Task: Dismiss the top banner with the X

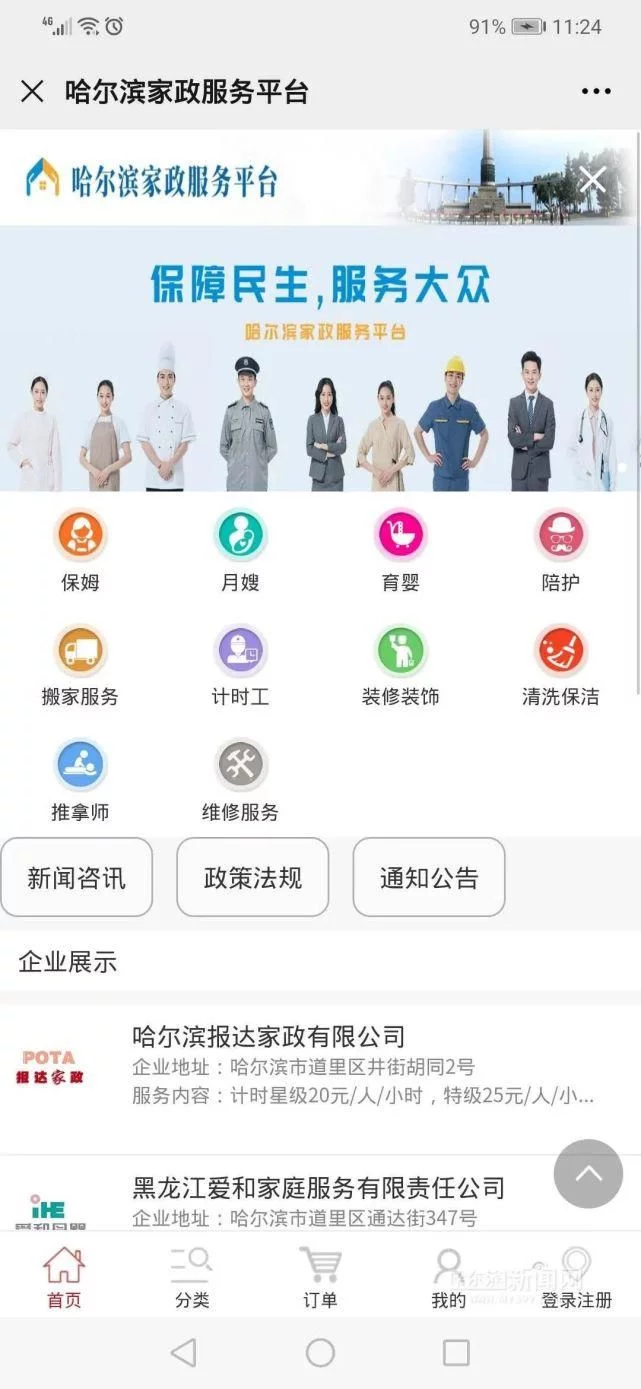Action: coord(593,180)
